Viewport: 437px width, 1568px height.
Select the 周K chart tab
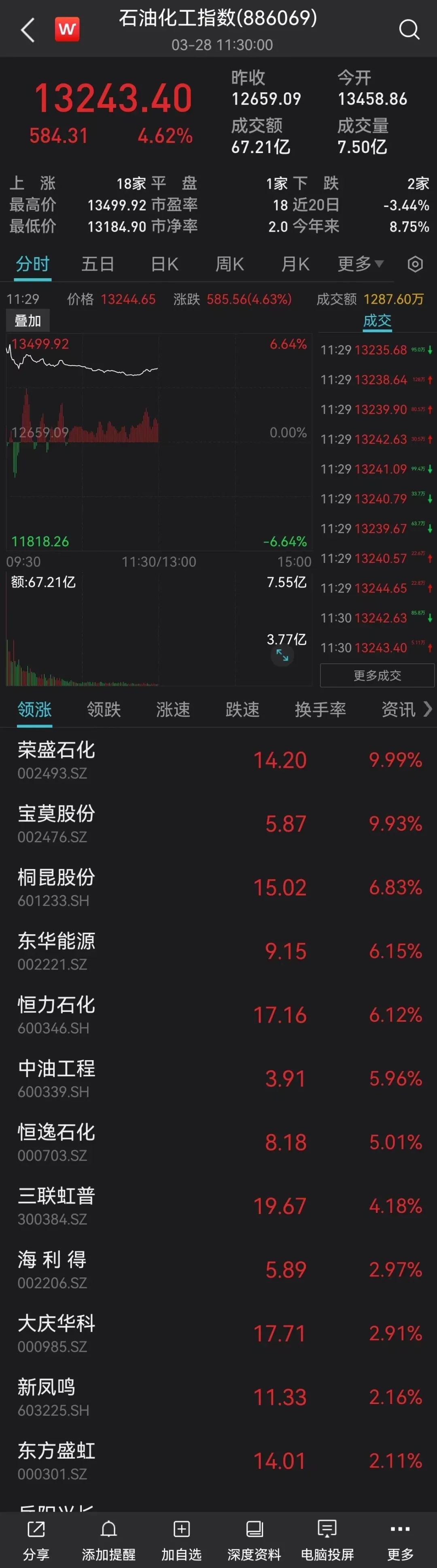230,264
